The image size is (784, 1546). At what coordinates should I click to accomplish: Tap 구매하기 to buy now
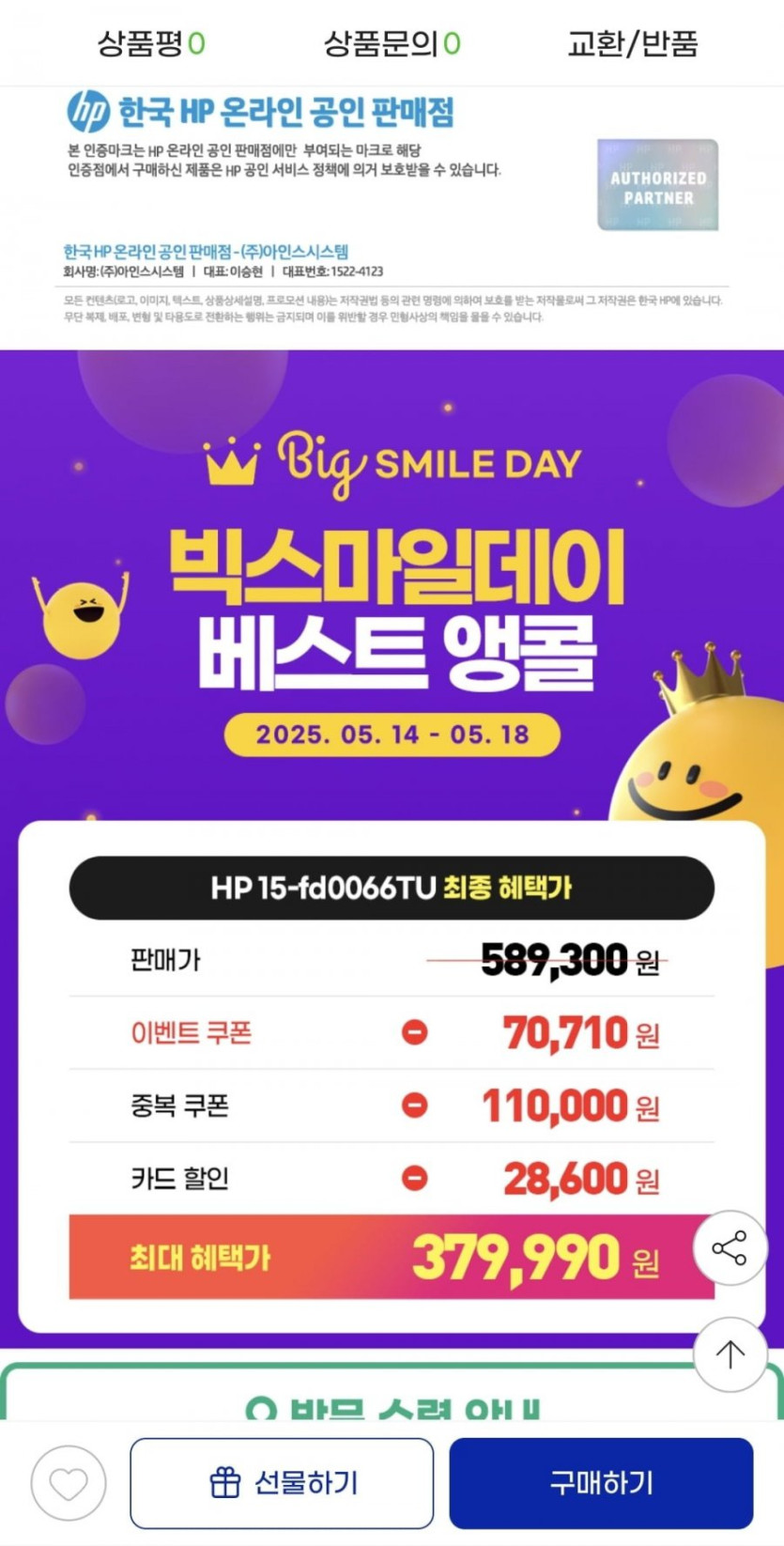point(601,1483)
